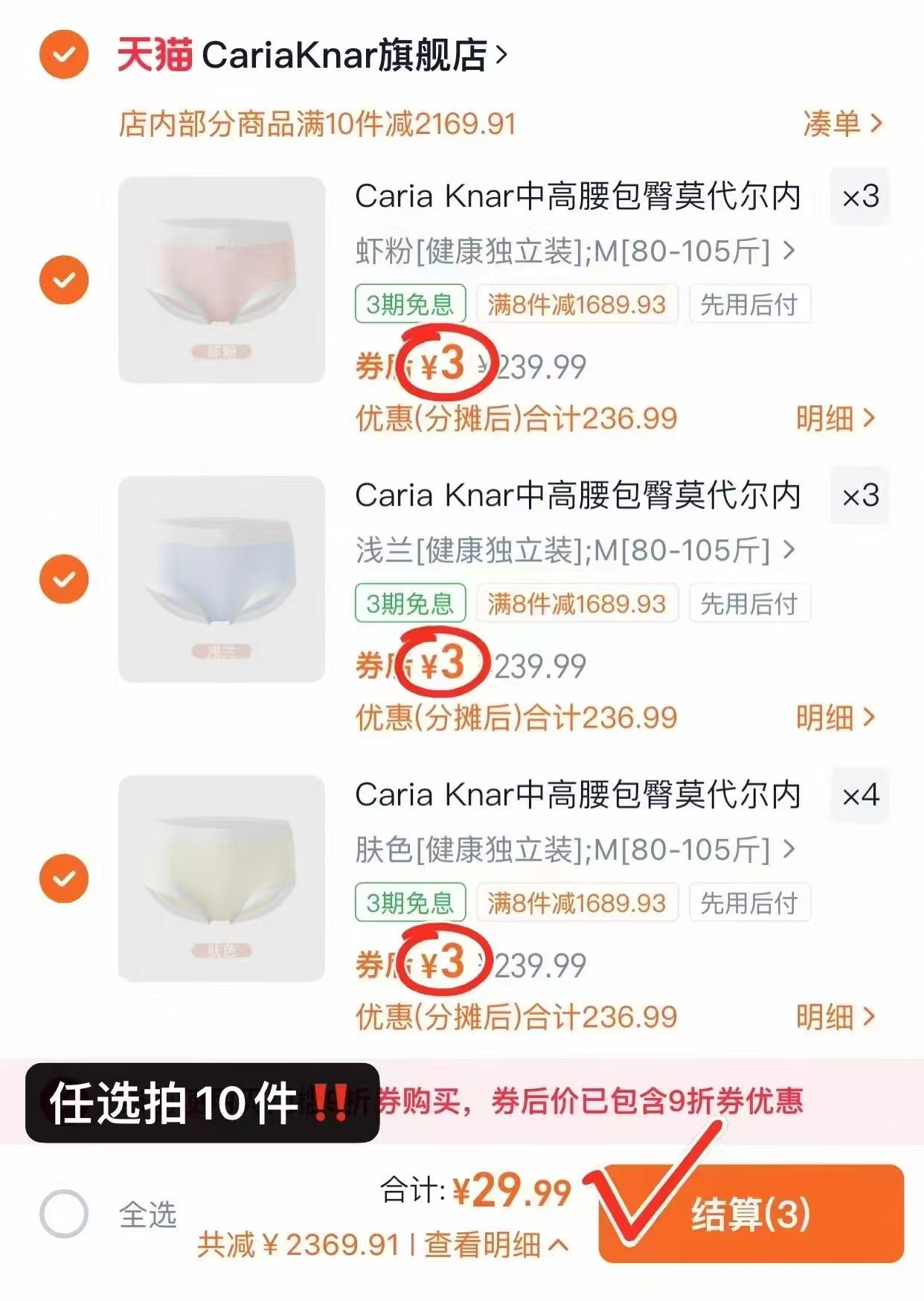Change the 虾粉 item's size and color options
924x1301 pixels.
574,252
